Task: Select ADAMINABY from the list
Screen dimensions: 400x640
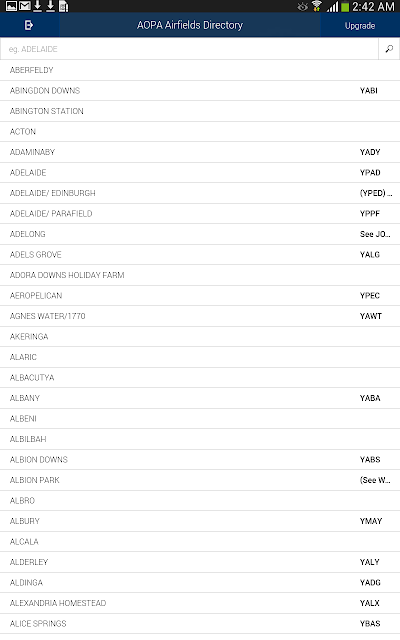Action: [x=200, y=152]
